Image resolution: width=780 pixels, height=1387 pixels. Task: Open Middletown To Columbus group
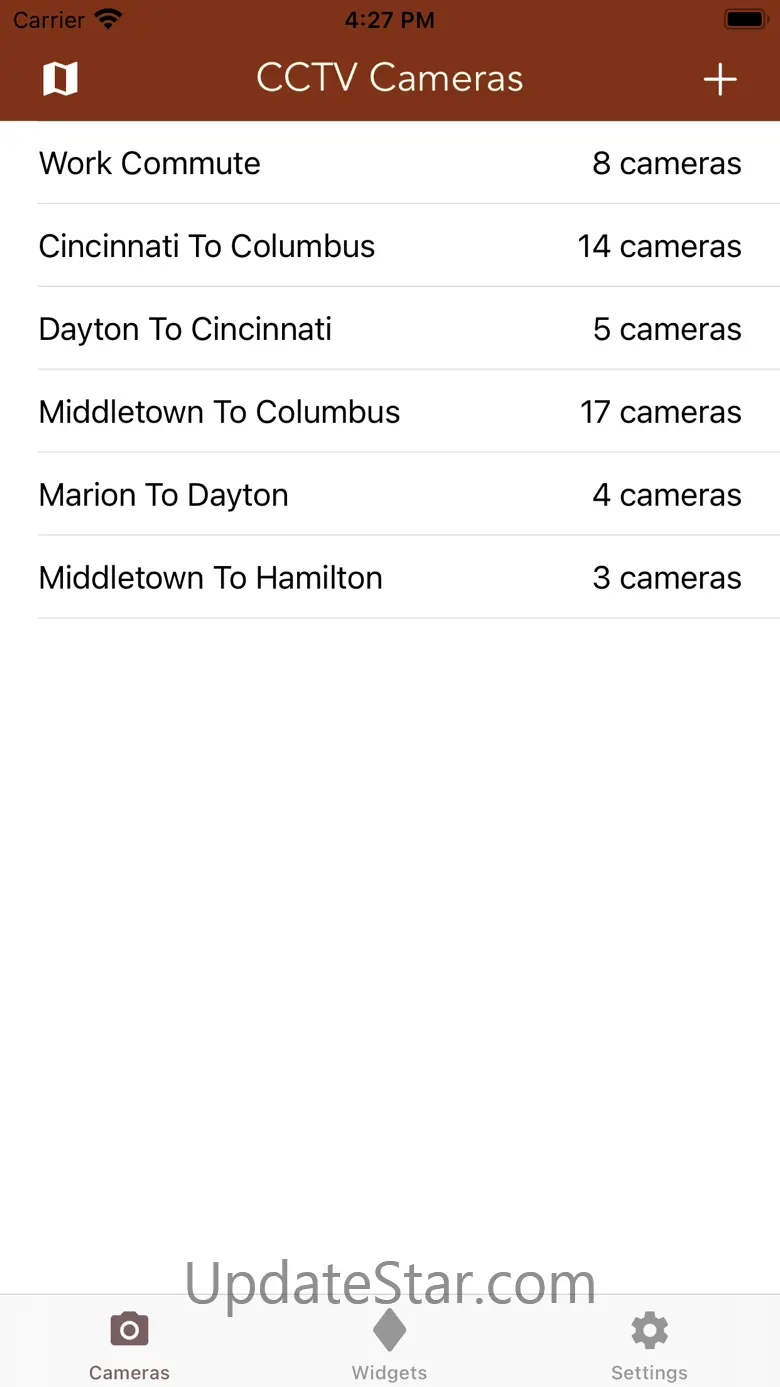[x=390, y=412]
